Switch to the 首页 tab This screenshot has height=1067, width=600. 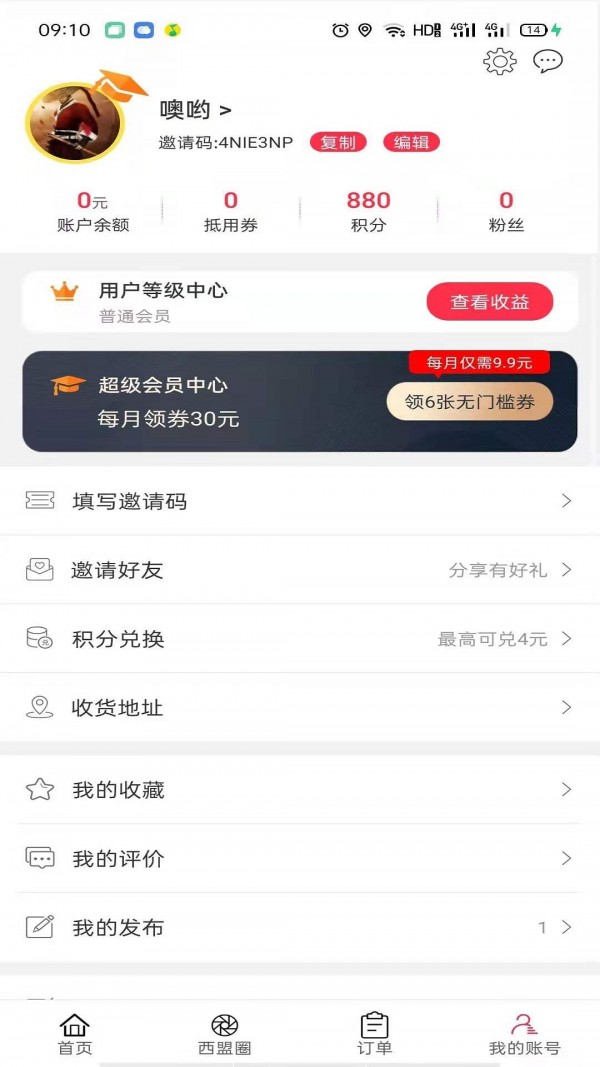pos(75,1034)
